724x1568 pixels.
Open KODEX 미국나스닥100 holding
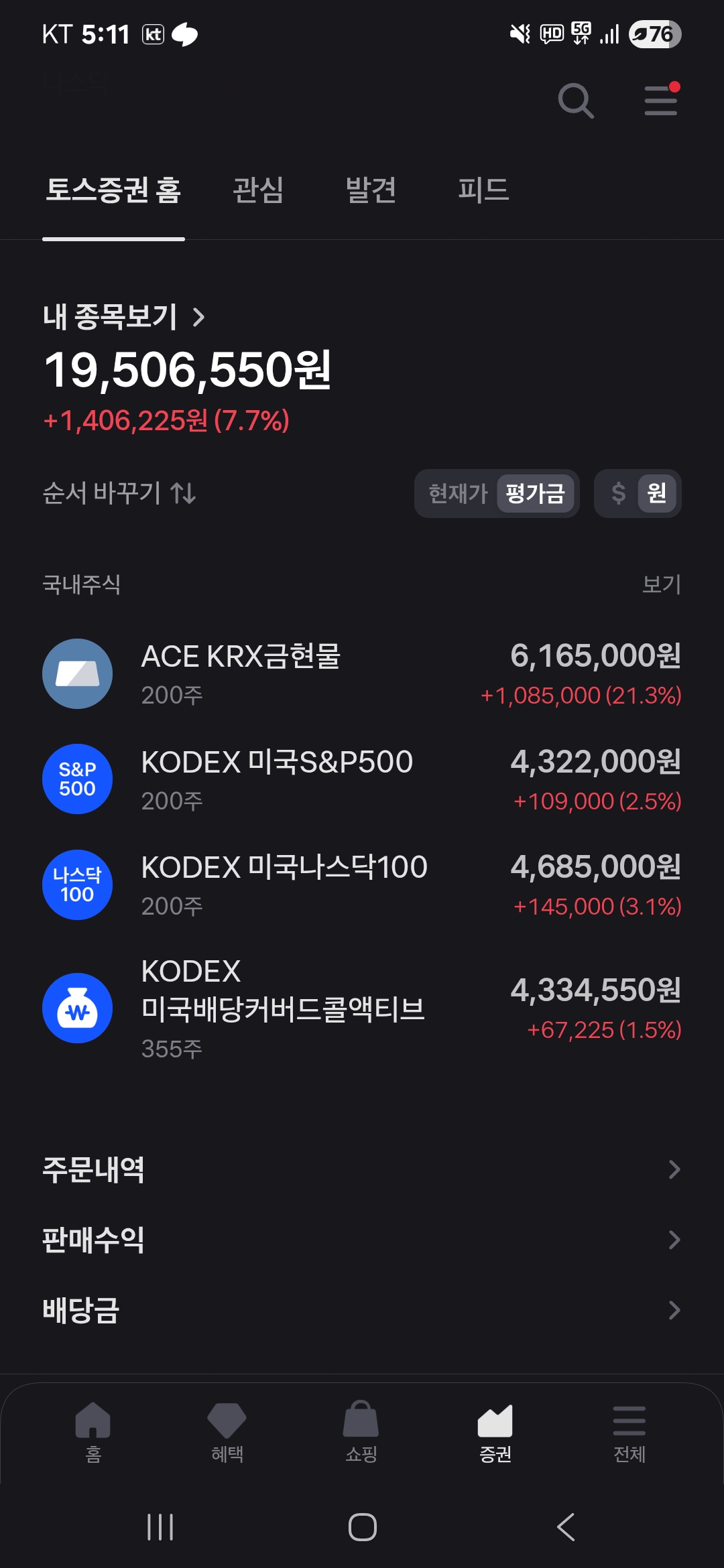point(362,885)
